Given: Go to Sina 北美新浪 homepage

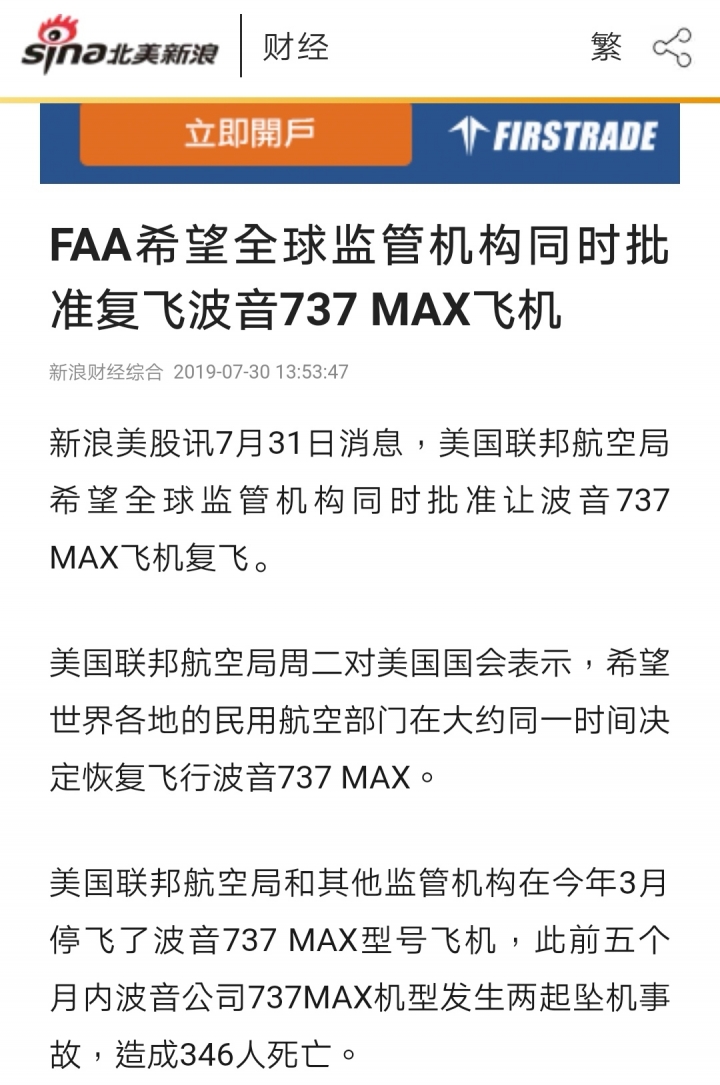Looking at the screenshot, I should pos(119,47).
